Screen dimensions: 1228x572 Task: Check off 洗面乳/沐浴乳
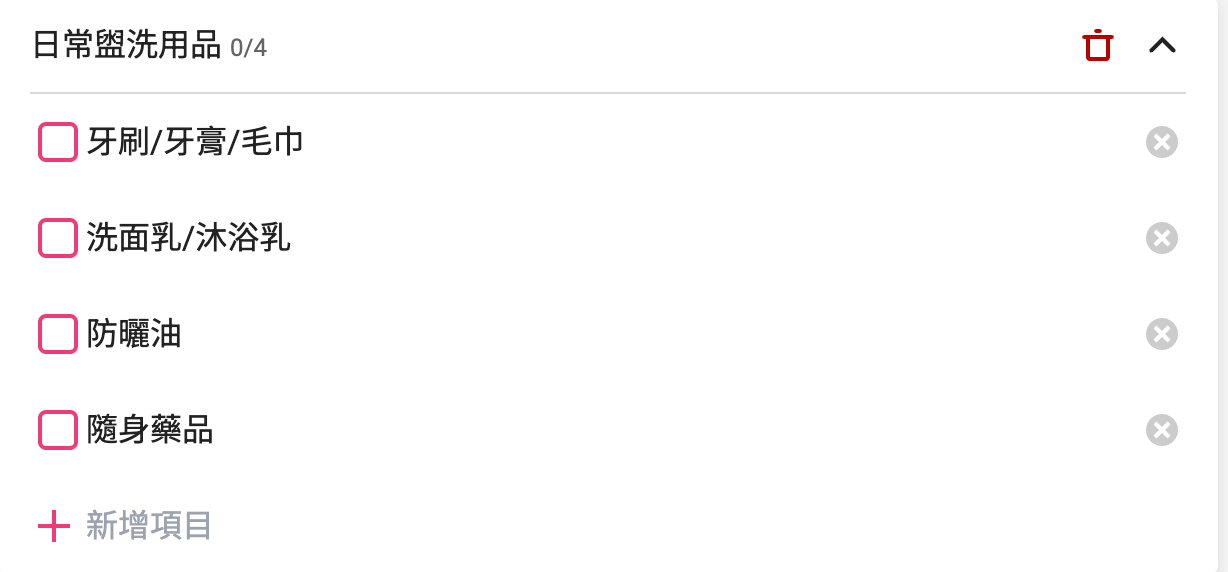click(58, 238)
